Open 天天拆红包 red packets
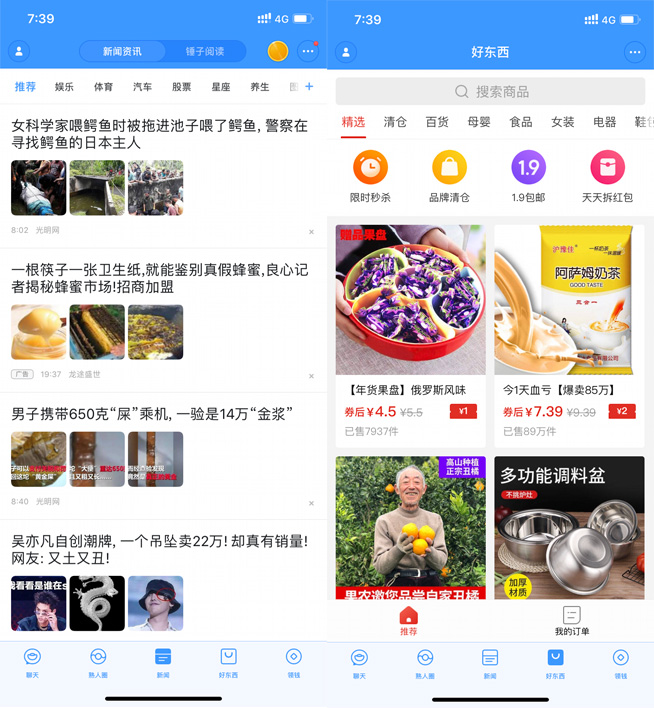 point(607,177)
